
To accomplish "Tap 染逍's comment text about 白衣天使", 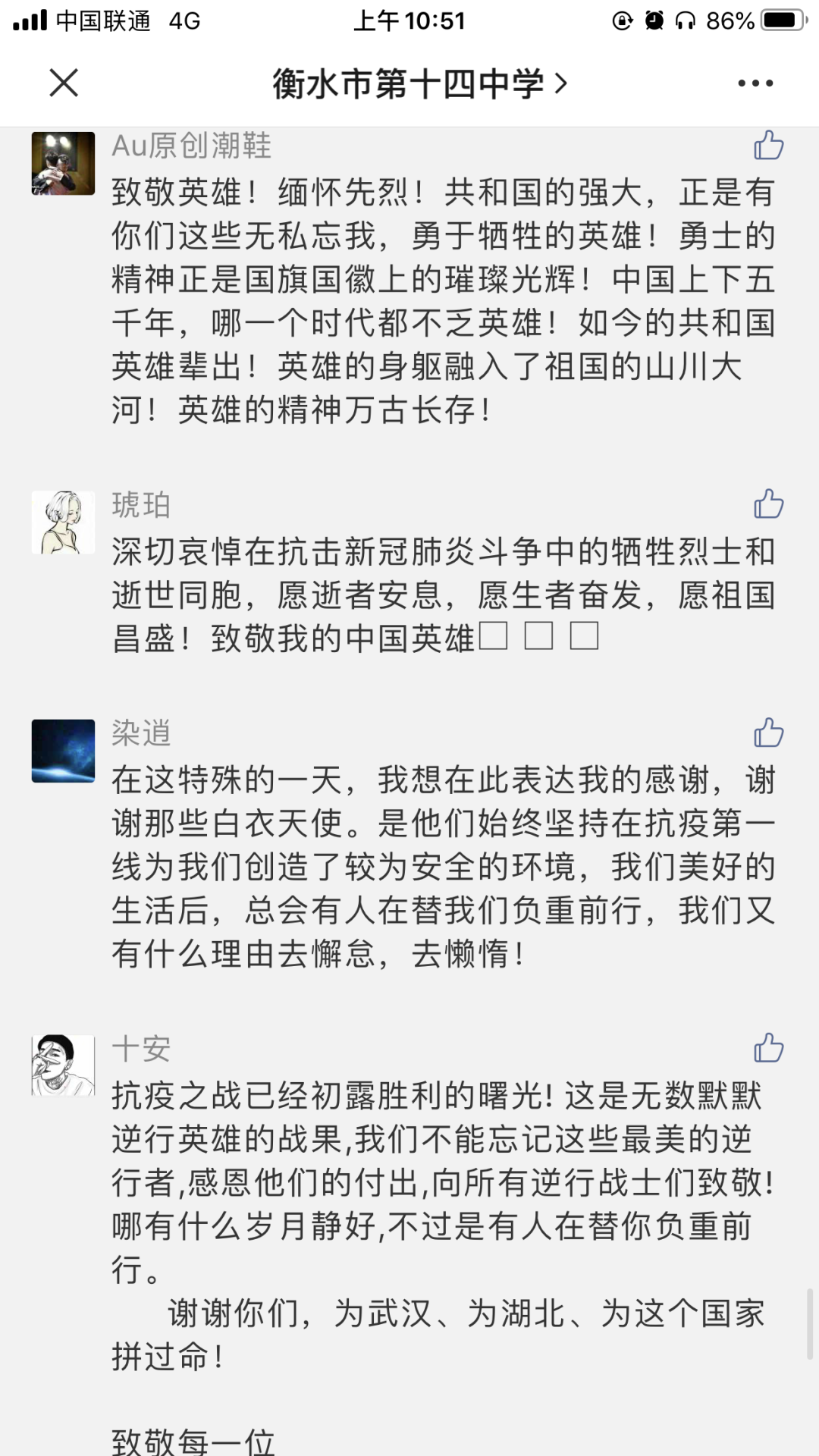I will click(x=440, y=868).
